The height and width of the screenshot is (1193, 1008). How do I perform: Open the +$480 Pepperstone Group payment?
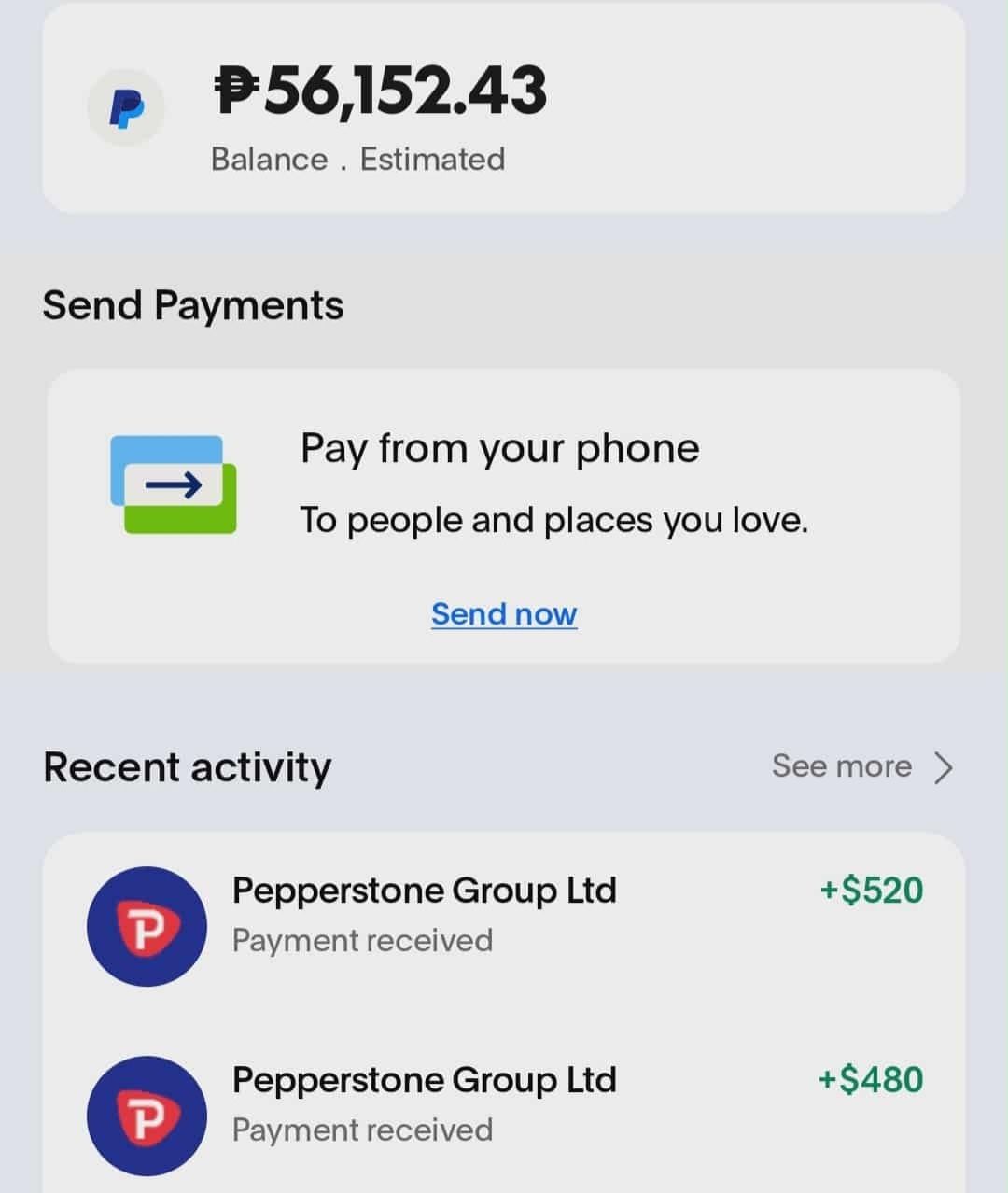[504, 1104]
